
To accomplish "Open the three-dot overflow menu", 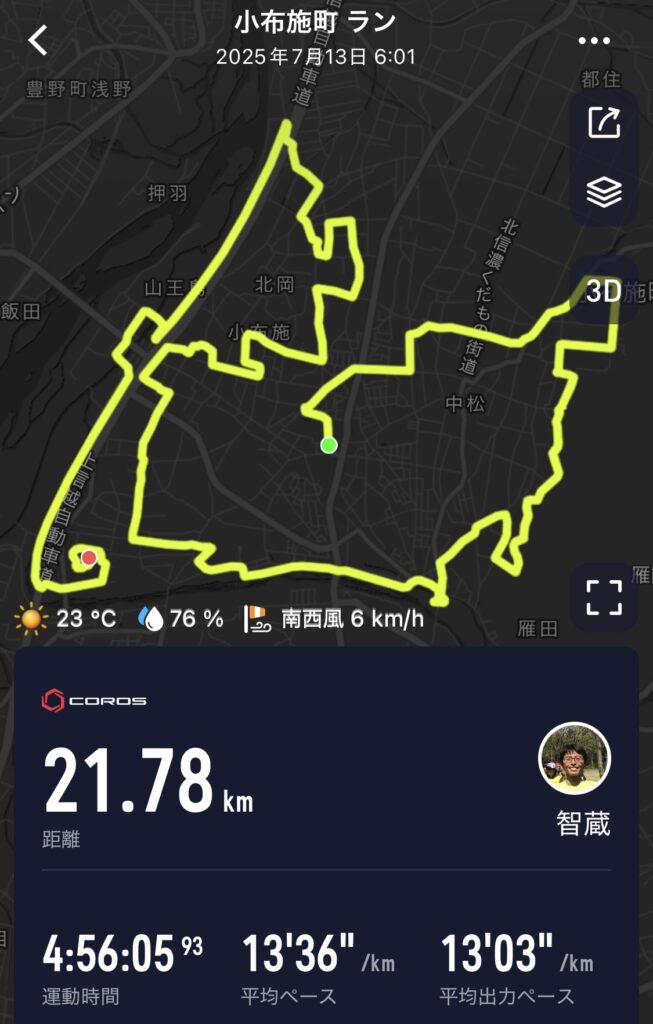I will 594,41.
